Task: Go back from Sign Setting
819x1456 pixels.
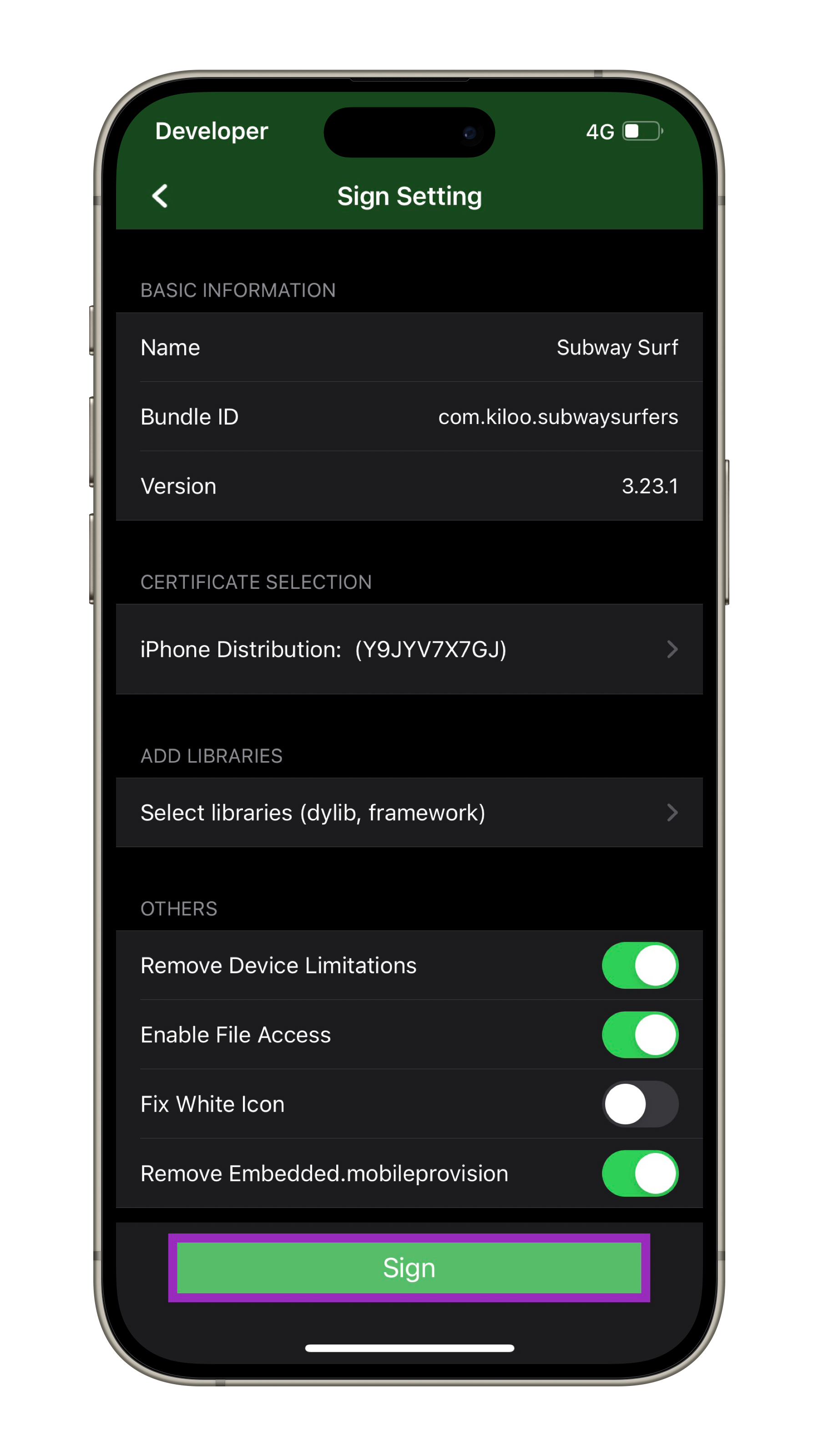Action: click(x=160, y=196)
